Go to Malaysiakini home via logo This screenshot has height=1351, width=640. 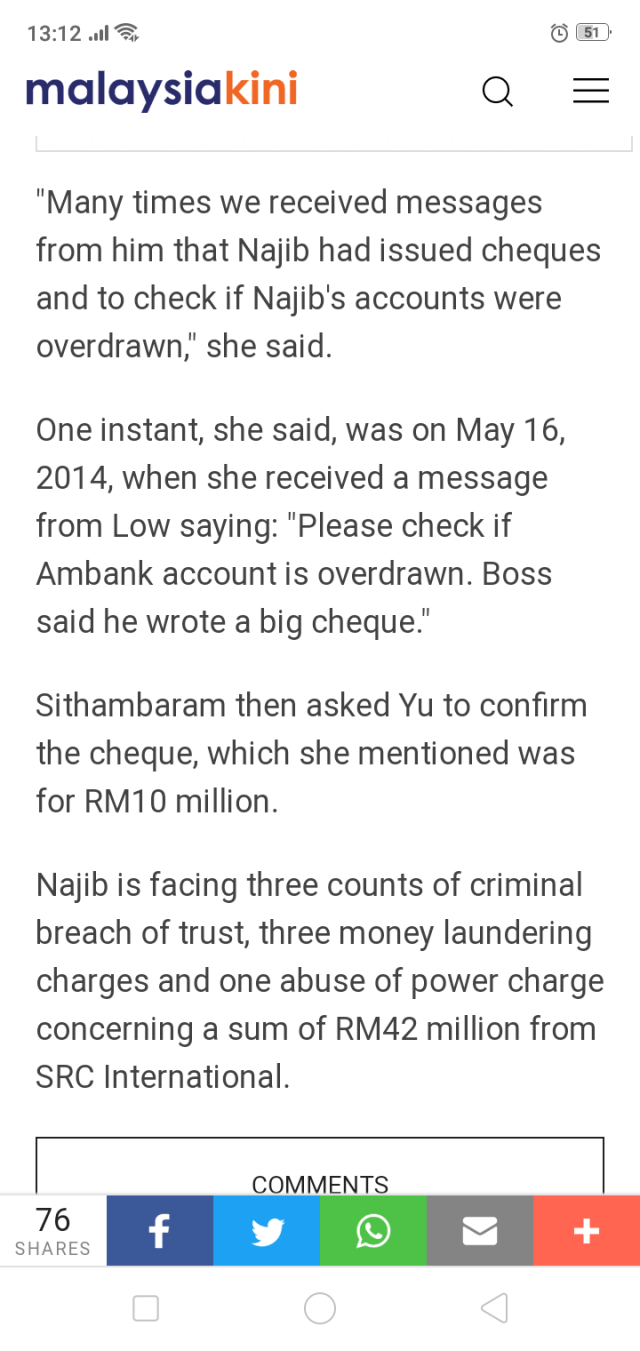(x=161, y=90)
